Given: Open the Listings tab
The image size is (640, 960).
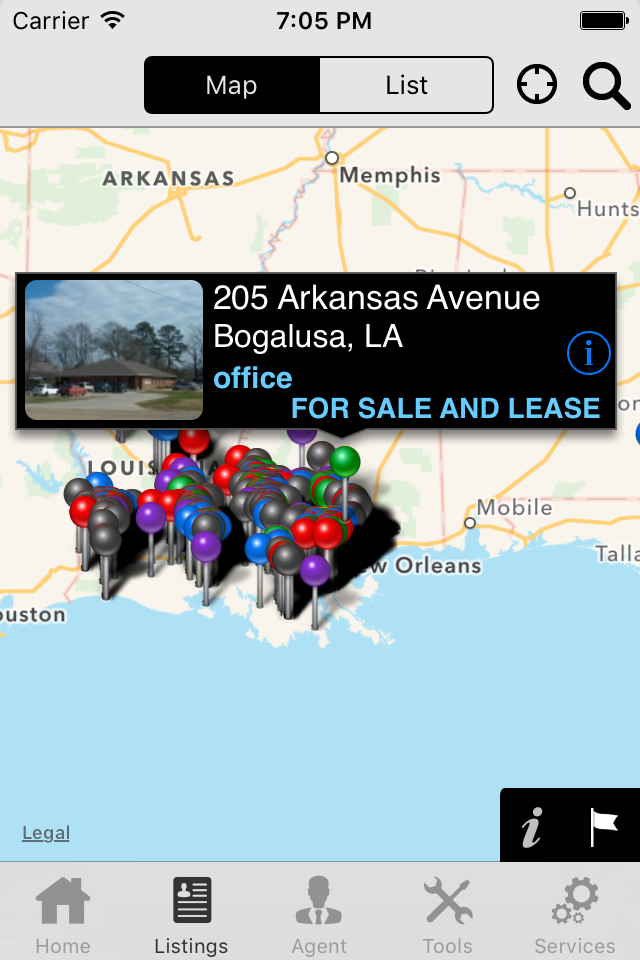Looking at the screenshot, I should [x=191, y=914].
